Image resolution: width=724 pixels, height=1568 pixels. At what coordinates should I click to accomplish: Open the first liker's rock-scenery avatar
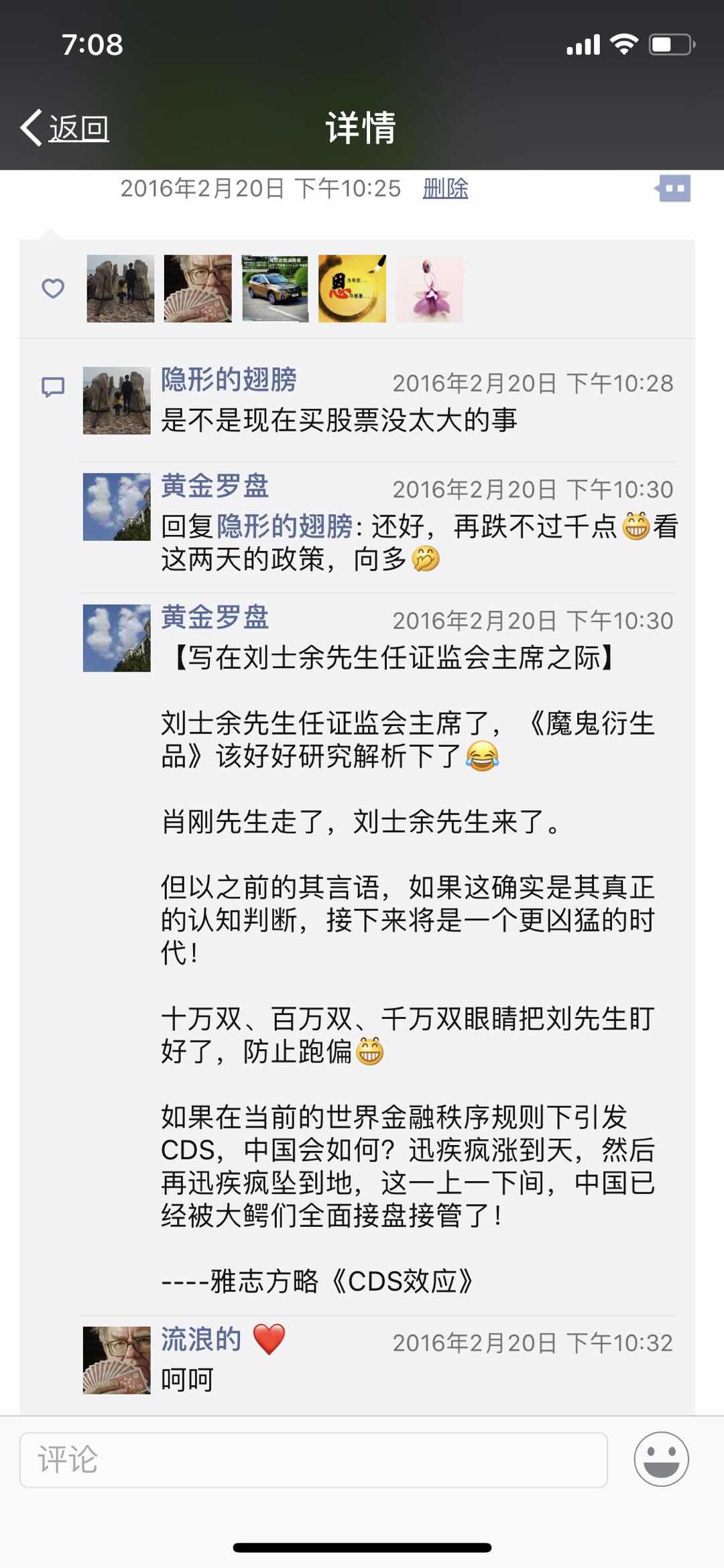pos(120,288)
